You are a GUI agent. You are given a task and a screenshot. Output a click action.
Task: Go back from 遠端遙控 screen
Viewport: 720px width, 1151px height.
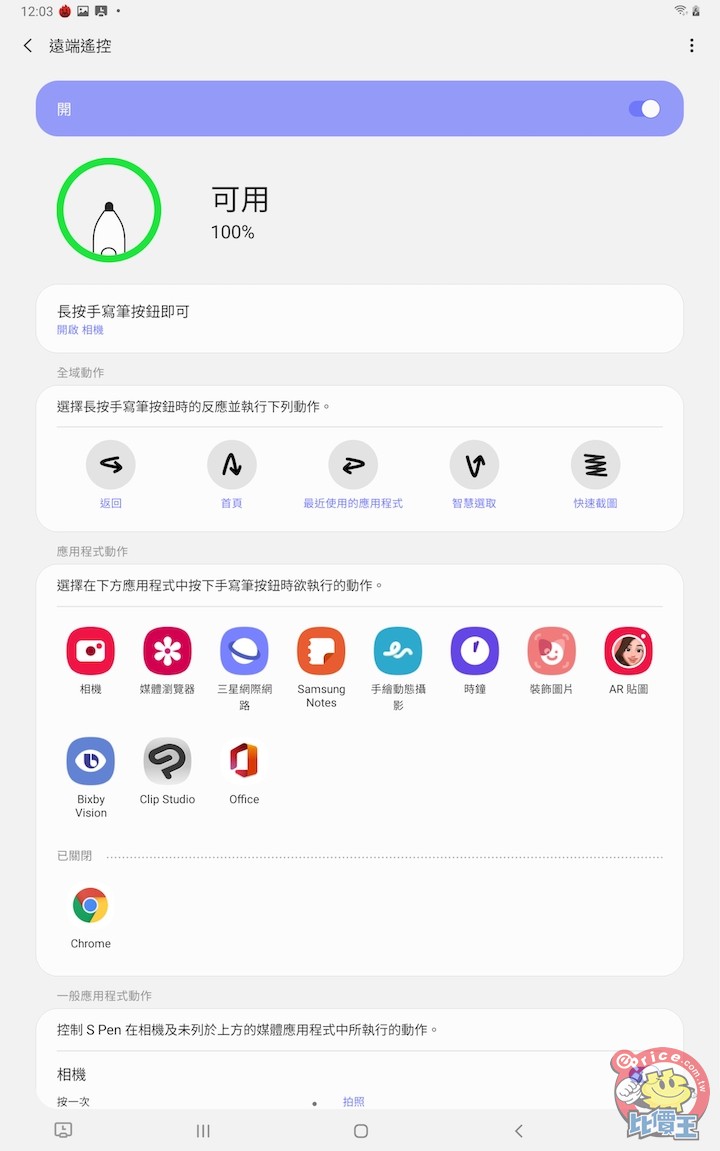[x=28, y=46]
